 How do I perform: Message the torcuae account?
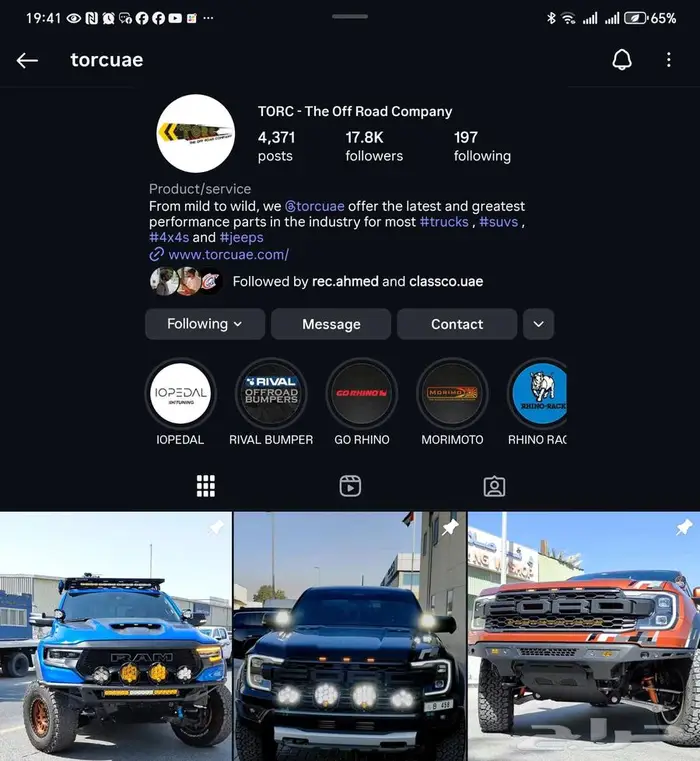click(x=331, y=324)
